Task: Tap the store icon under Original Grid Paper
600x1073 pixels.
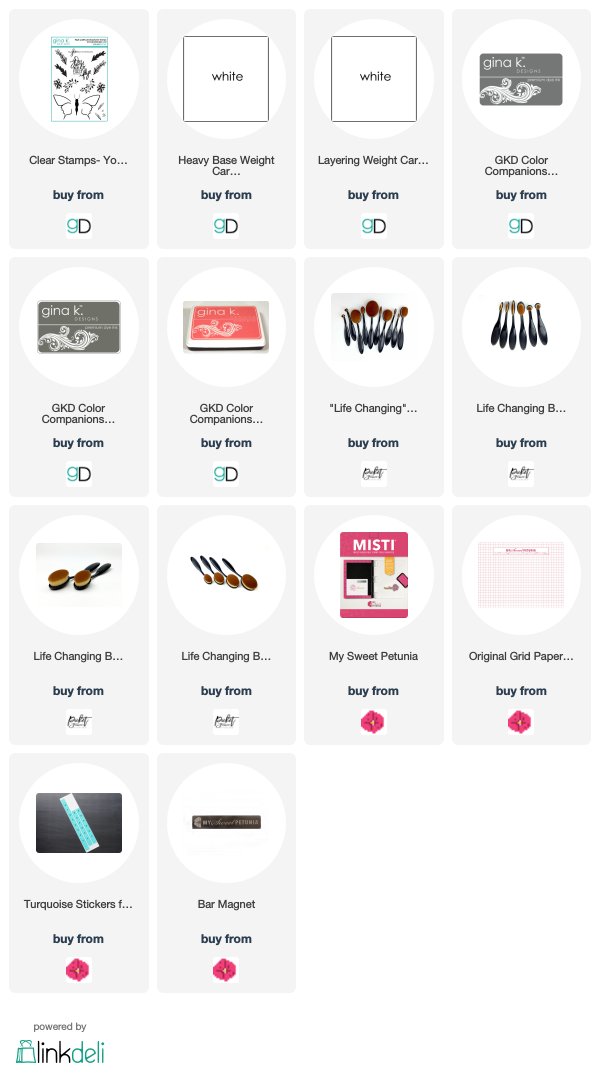Action: click(x=520, y=722)
